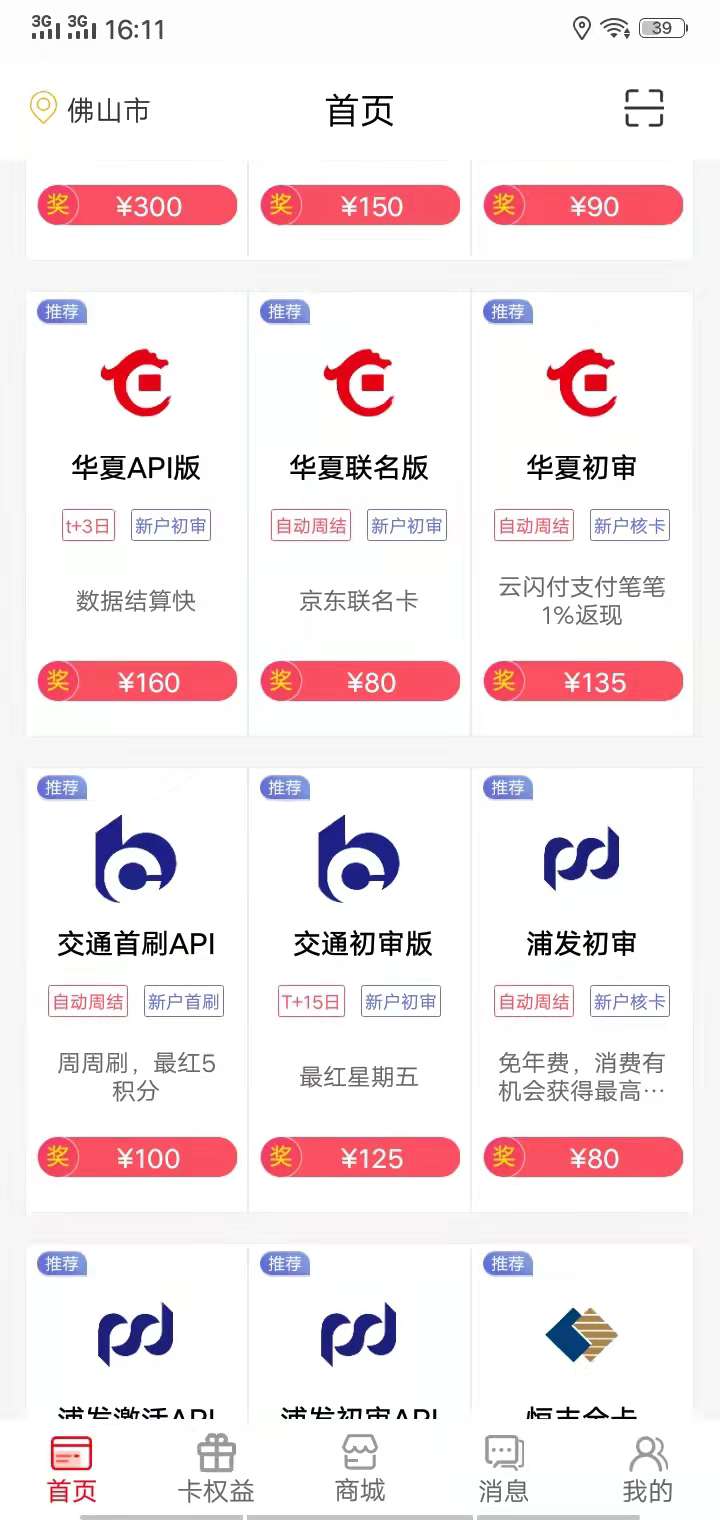The height and width of the screenshot is (1520, 720).
Task: Select the 首页 tab
Action: point(72,1469)
